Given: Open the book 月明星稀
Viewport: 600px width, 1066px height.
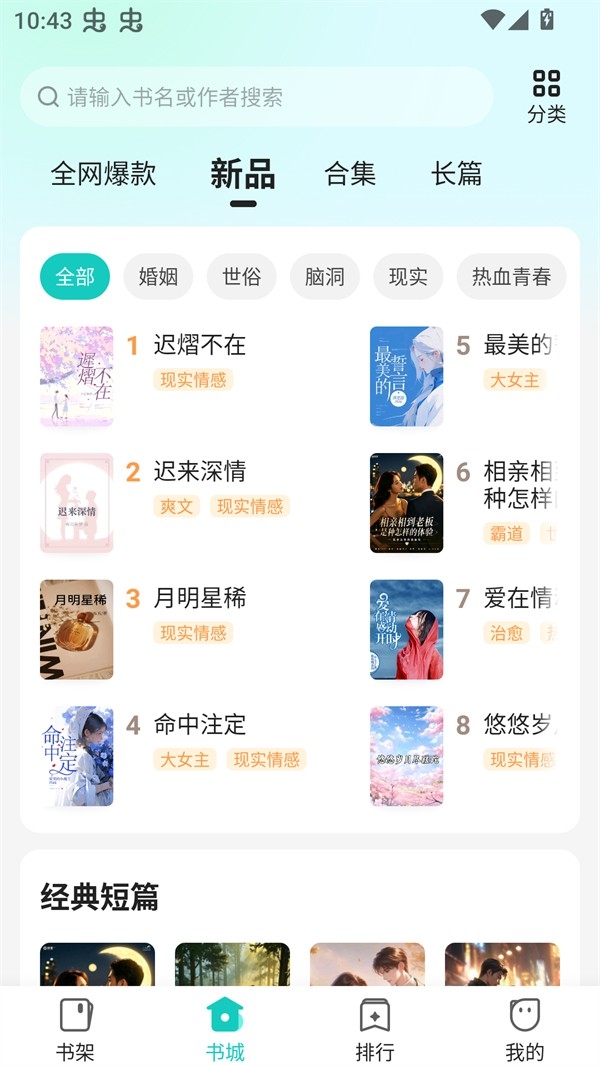Looking at the screenshot, I should click(x=199, y=598).
